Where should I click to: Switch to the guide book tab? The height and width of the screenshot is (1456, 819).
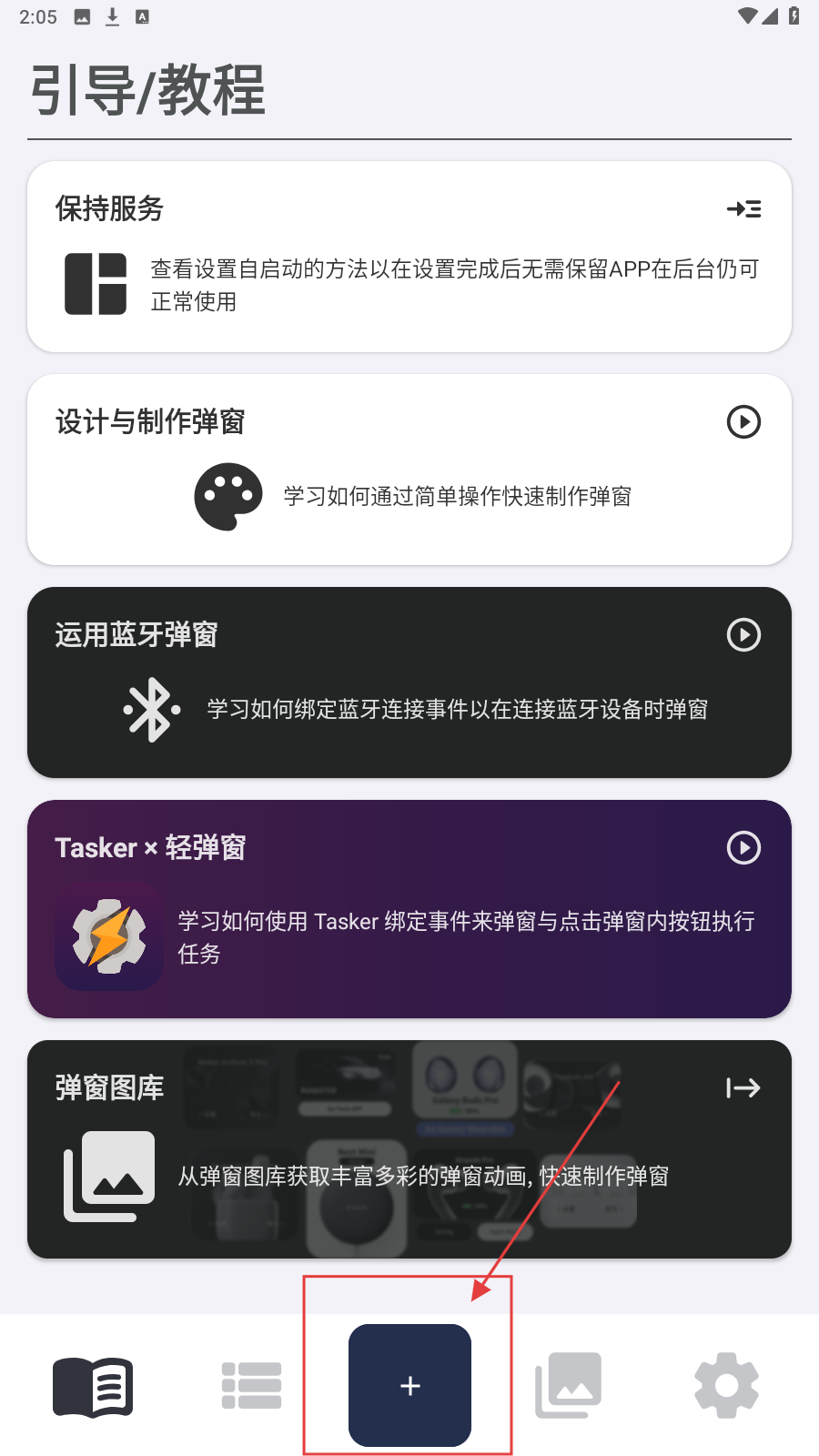(93, 1387)
